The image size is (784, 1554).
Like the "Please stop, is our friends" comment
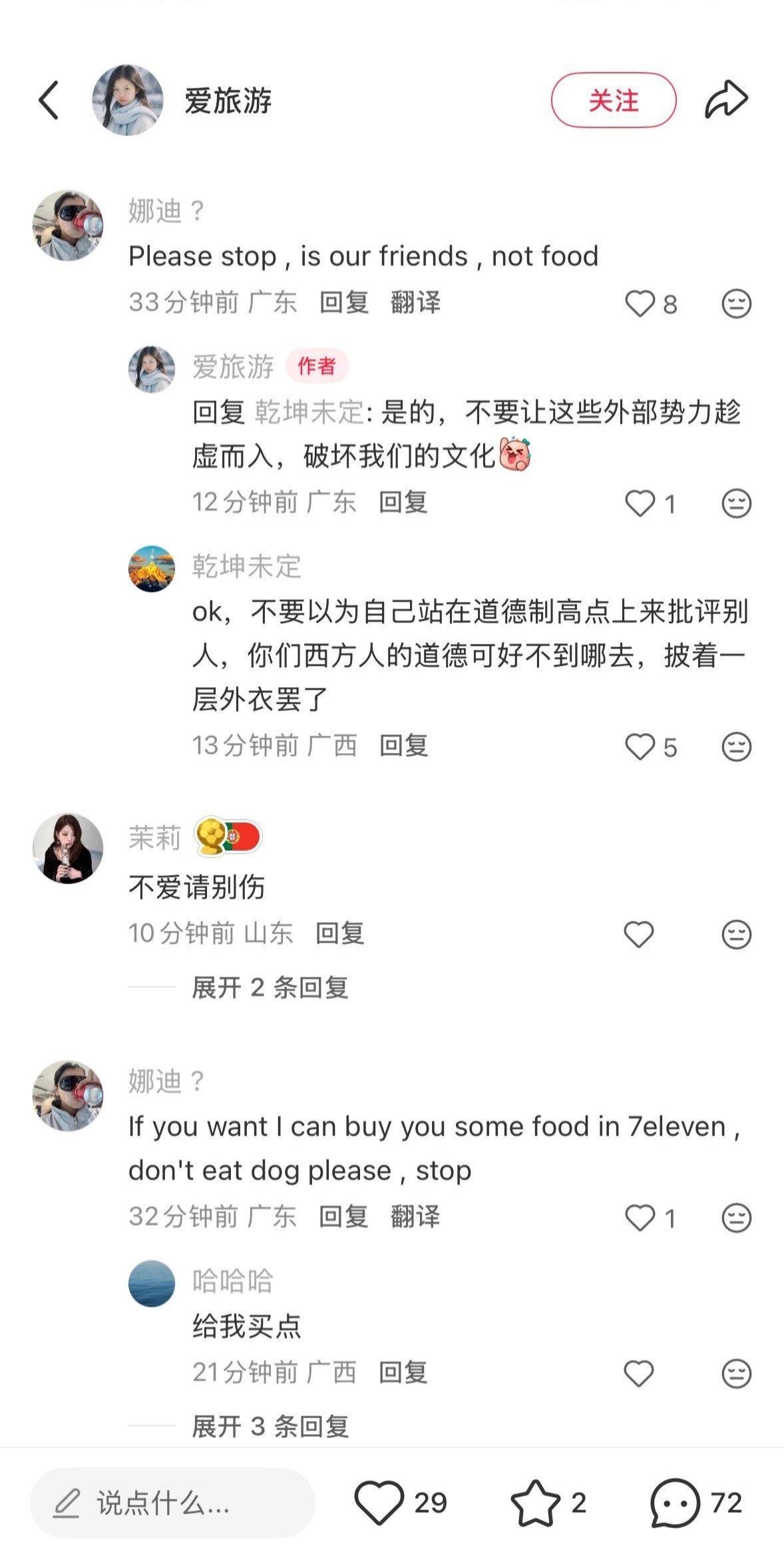pyautogui.click(x=640, y=304)
